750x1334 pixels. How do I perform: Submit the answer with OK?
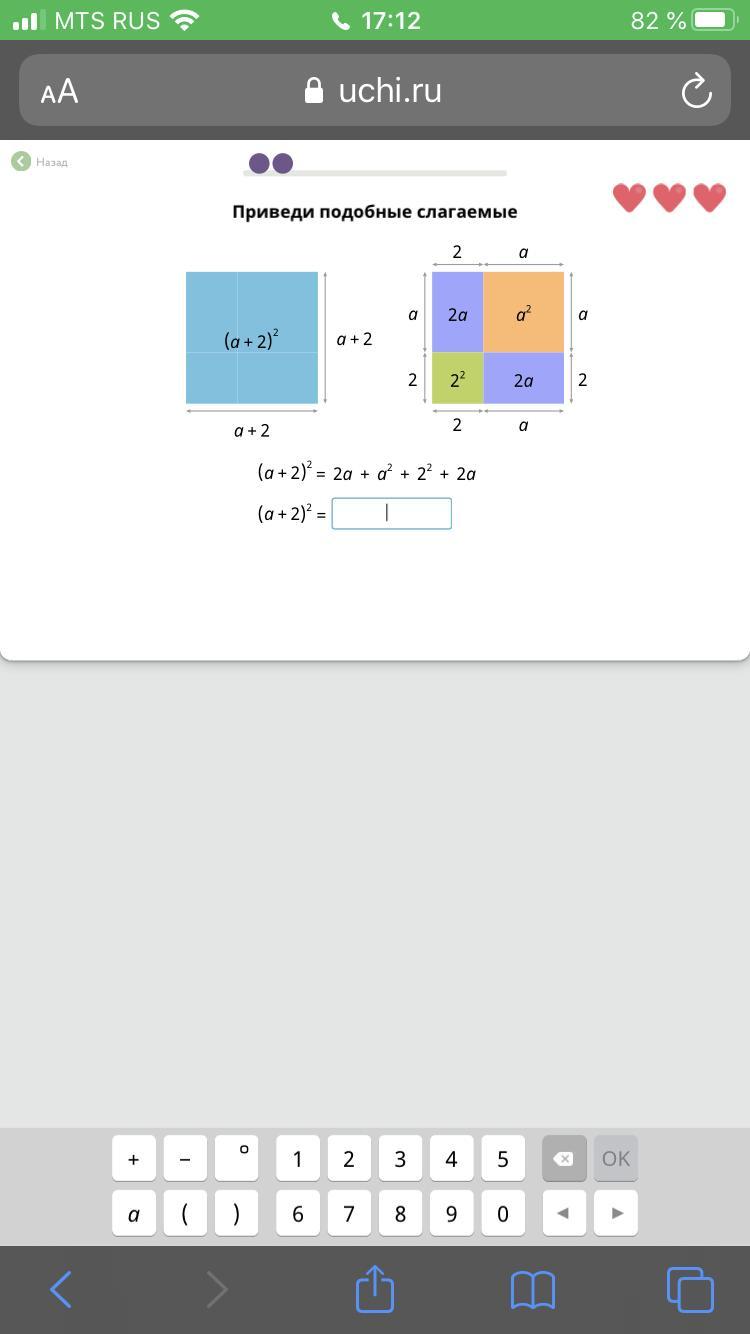(616, 1159)
